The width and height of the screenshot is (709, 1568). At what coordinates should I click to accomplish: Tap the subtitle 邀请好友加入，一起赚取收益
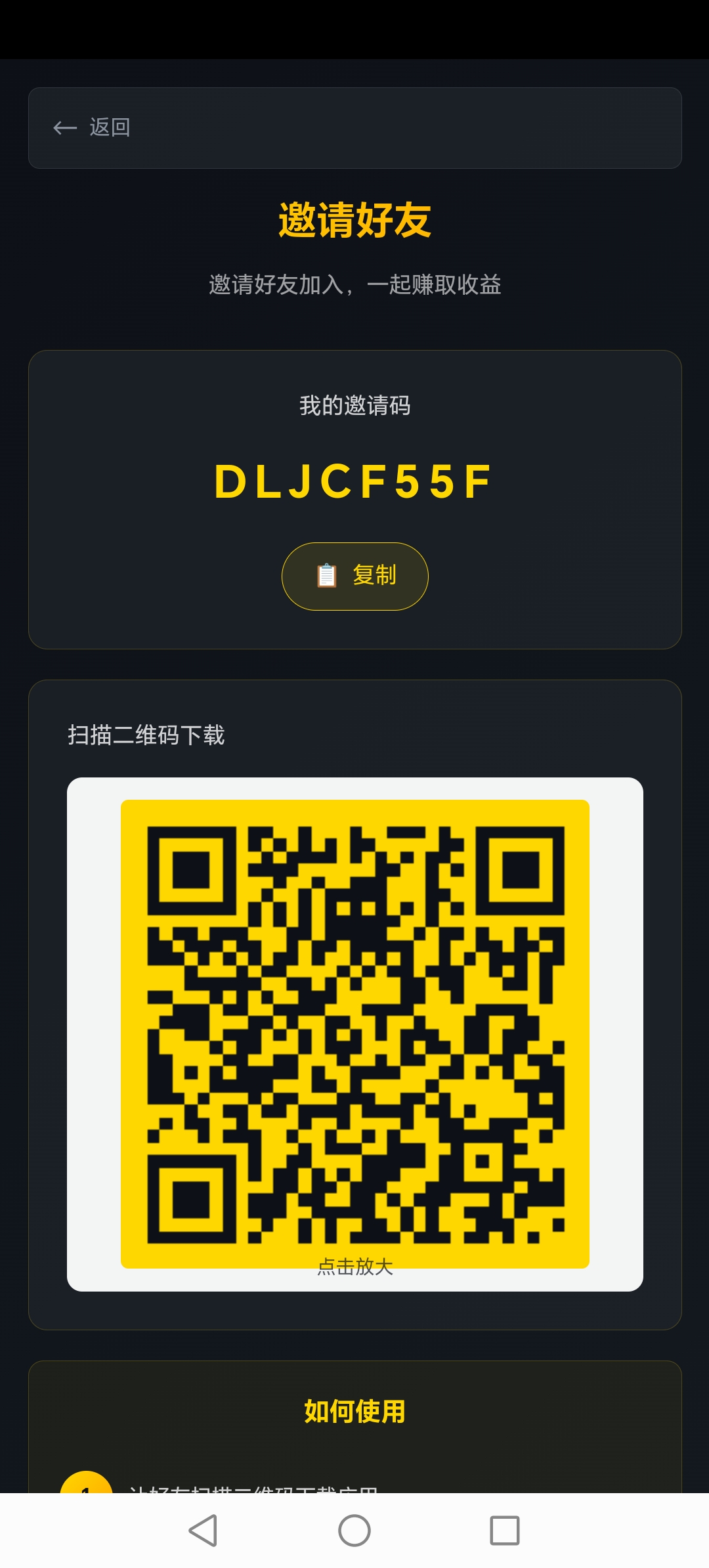[x=354, y=285]
